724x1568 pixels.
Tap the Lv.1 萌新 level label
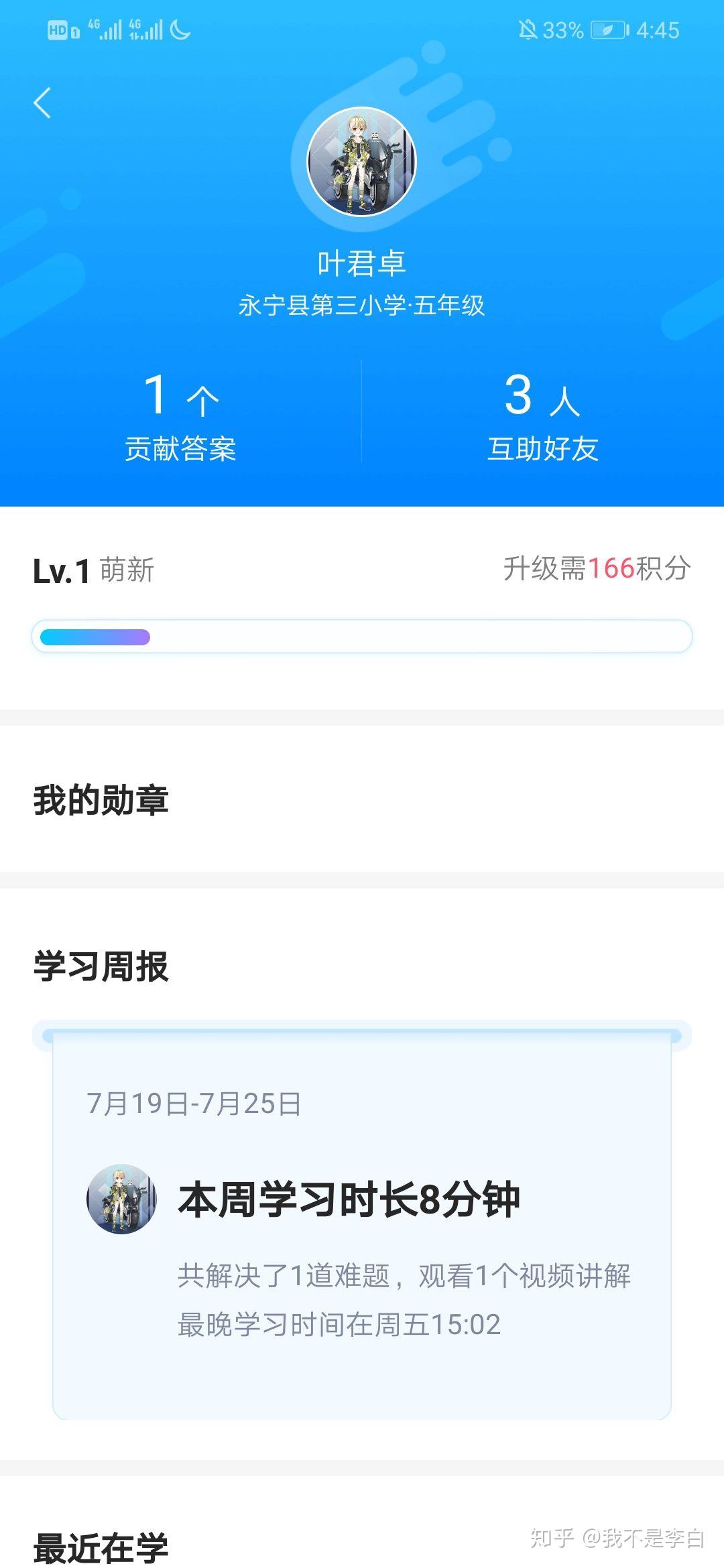pyautogui.click(x=94, y=571)
